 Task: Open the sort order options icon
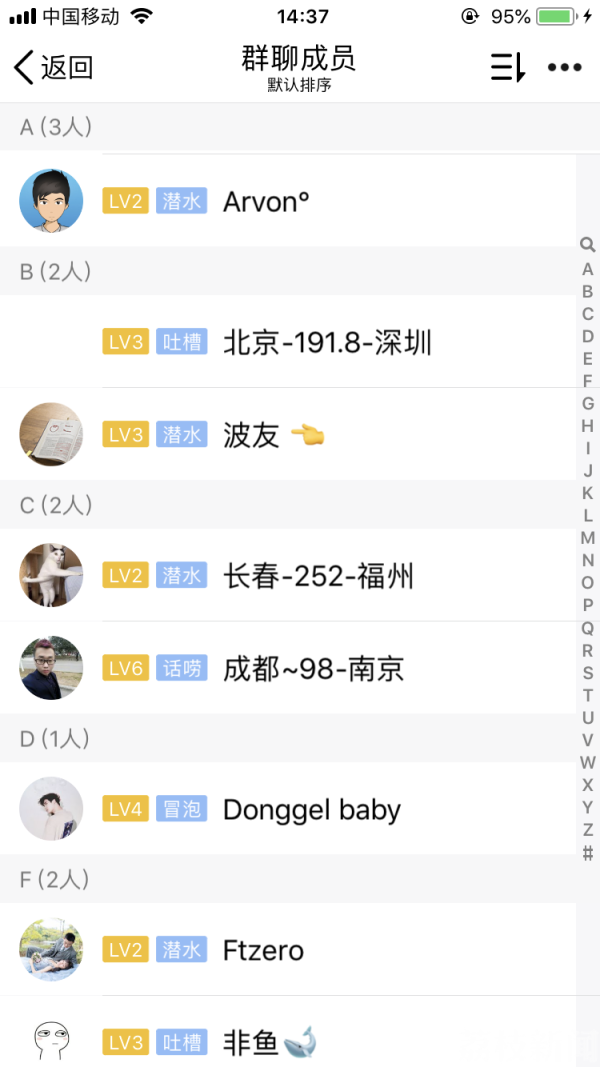click(508, 68)
